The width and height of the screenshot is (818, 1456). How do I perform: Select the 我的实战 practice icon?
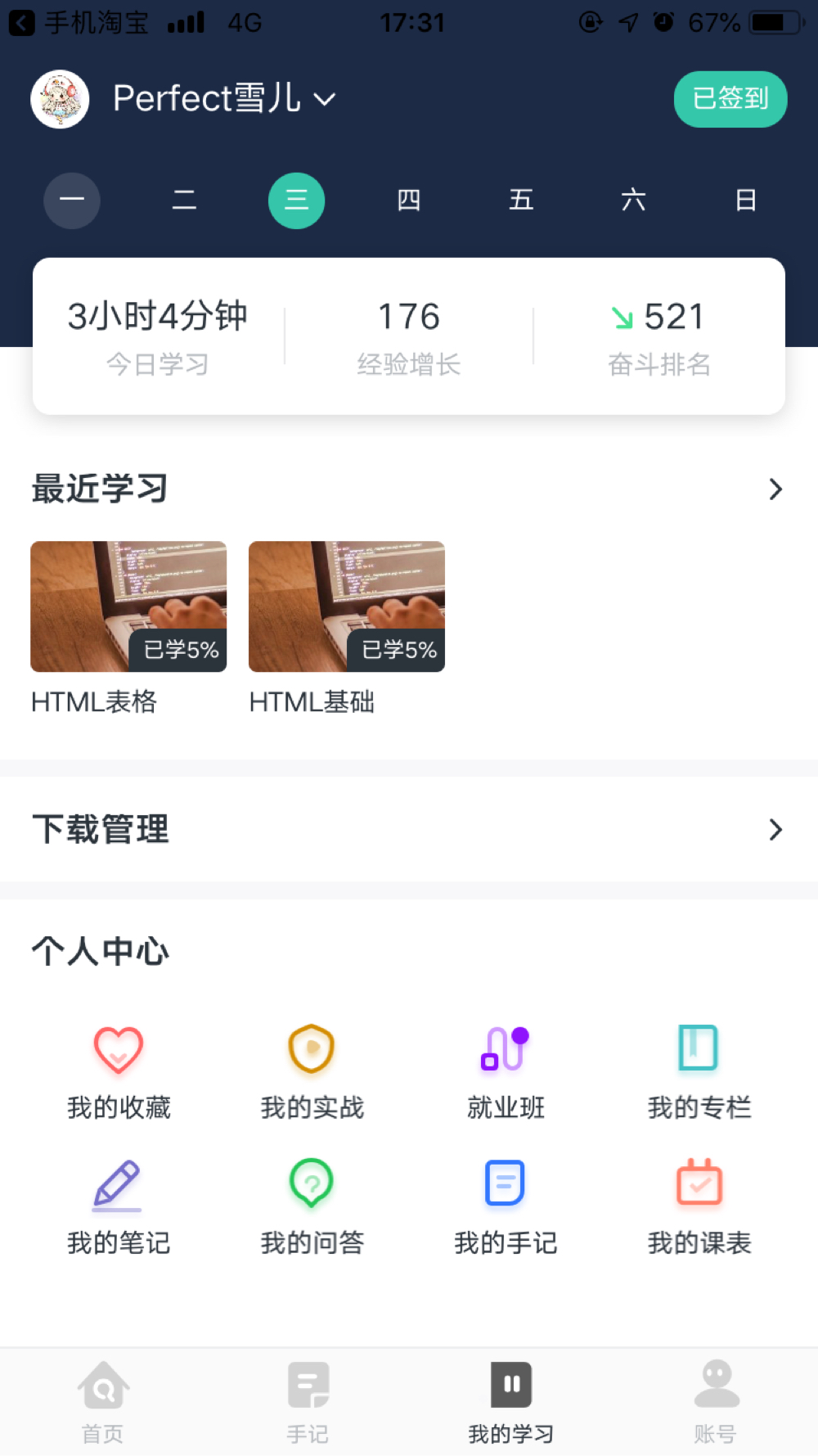pos(311,1050)
